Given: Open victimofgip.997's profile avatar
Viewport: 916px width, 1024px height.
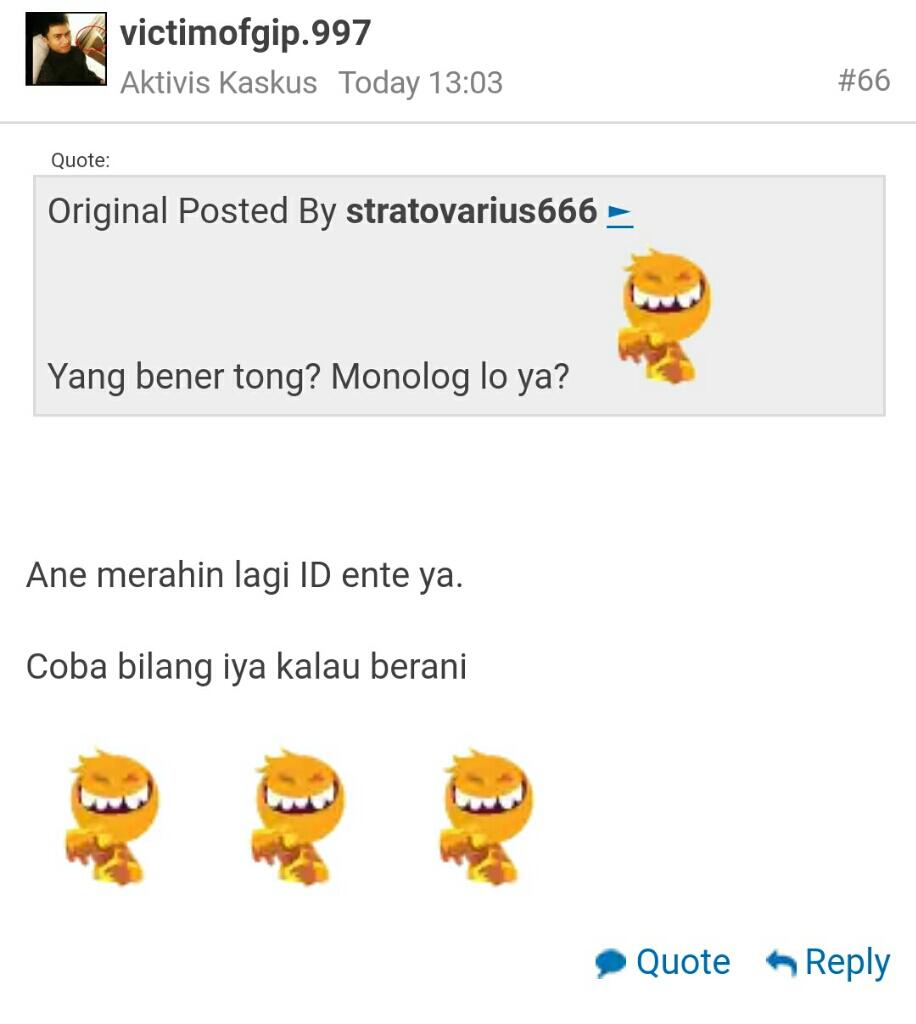Looking at the screenshot, I should pyautogui.click(x=66, y=49).
